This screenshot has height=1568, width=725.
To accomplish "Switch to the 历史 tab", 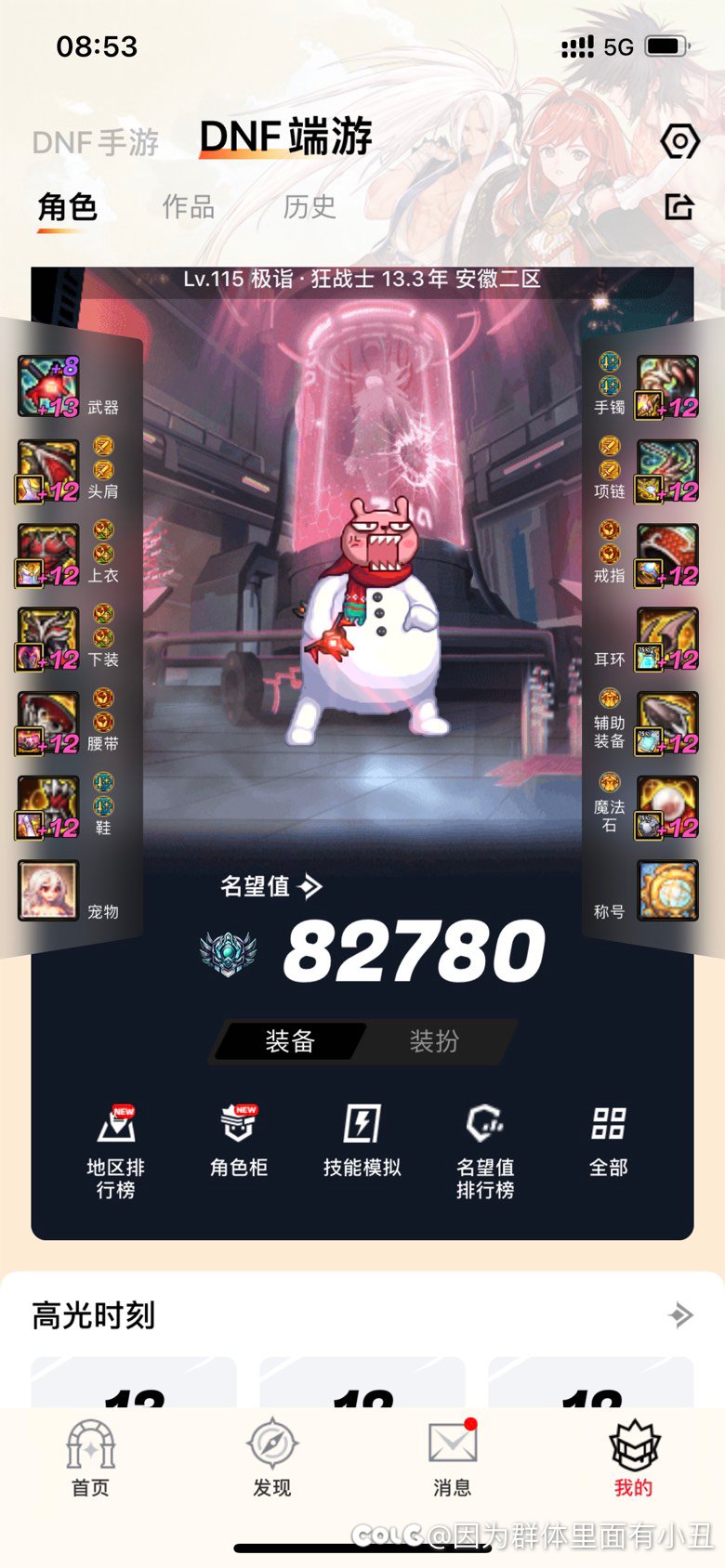I will 310,206.
